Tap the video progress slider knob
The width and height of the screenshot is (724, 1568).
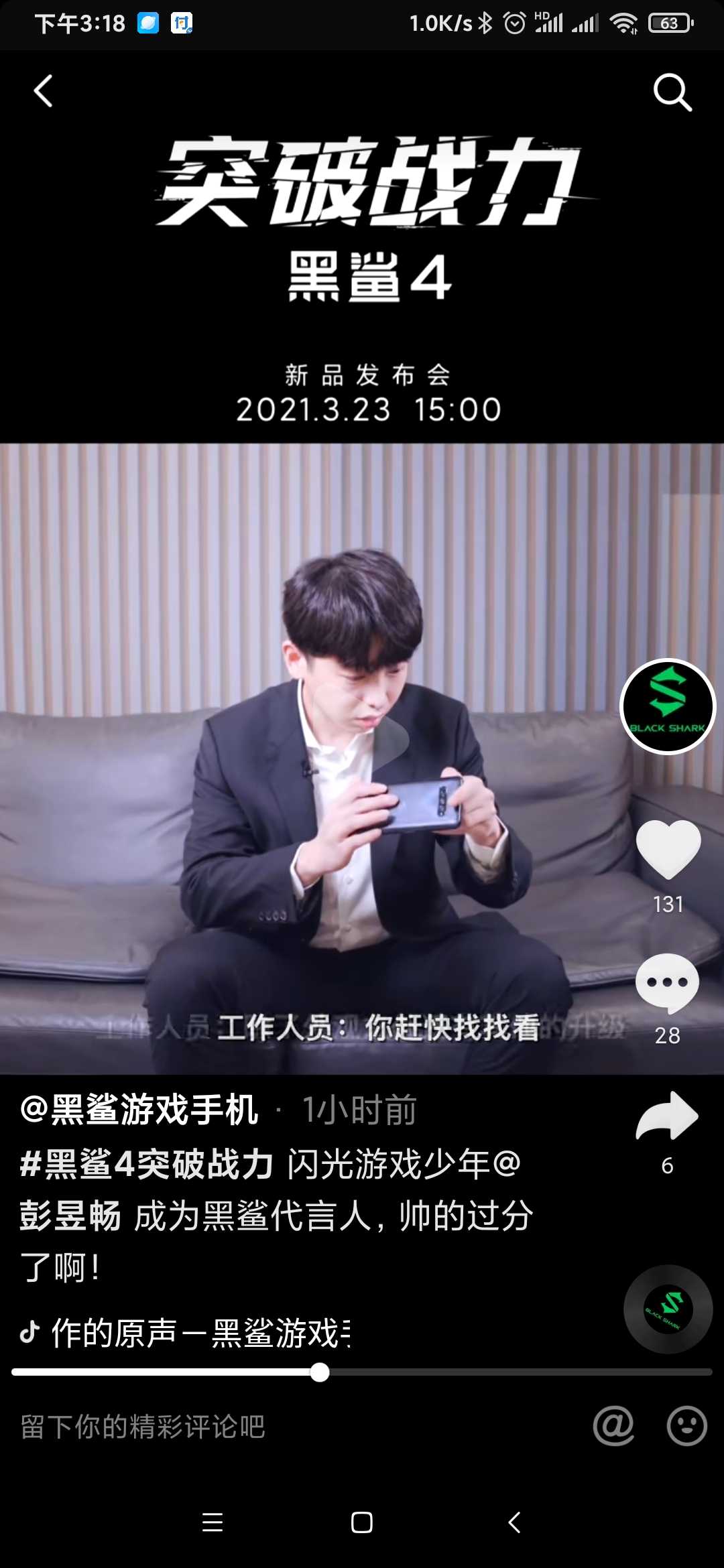pyautogui.click(x=320, y=1372)
